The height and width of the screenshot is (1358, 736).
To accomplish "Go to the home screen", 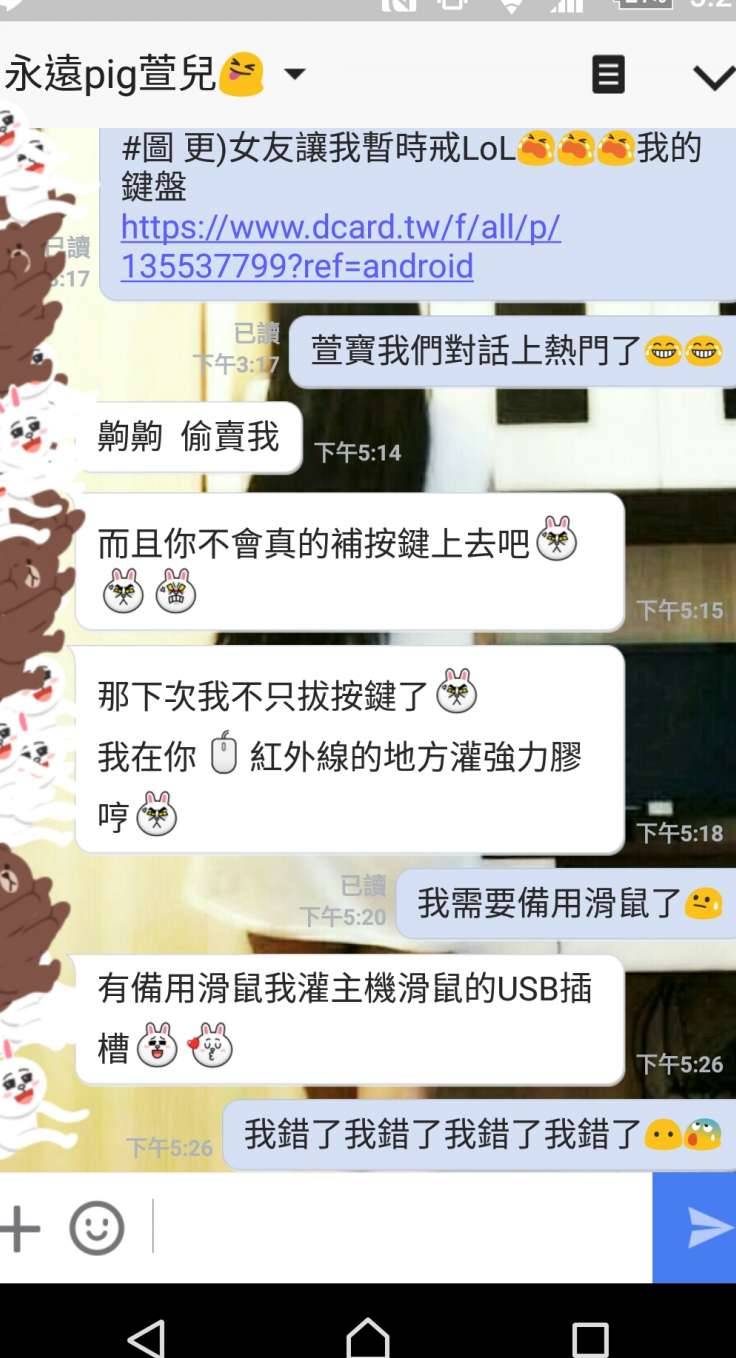I will pyautogui.click(x=367, y=1337).
